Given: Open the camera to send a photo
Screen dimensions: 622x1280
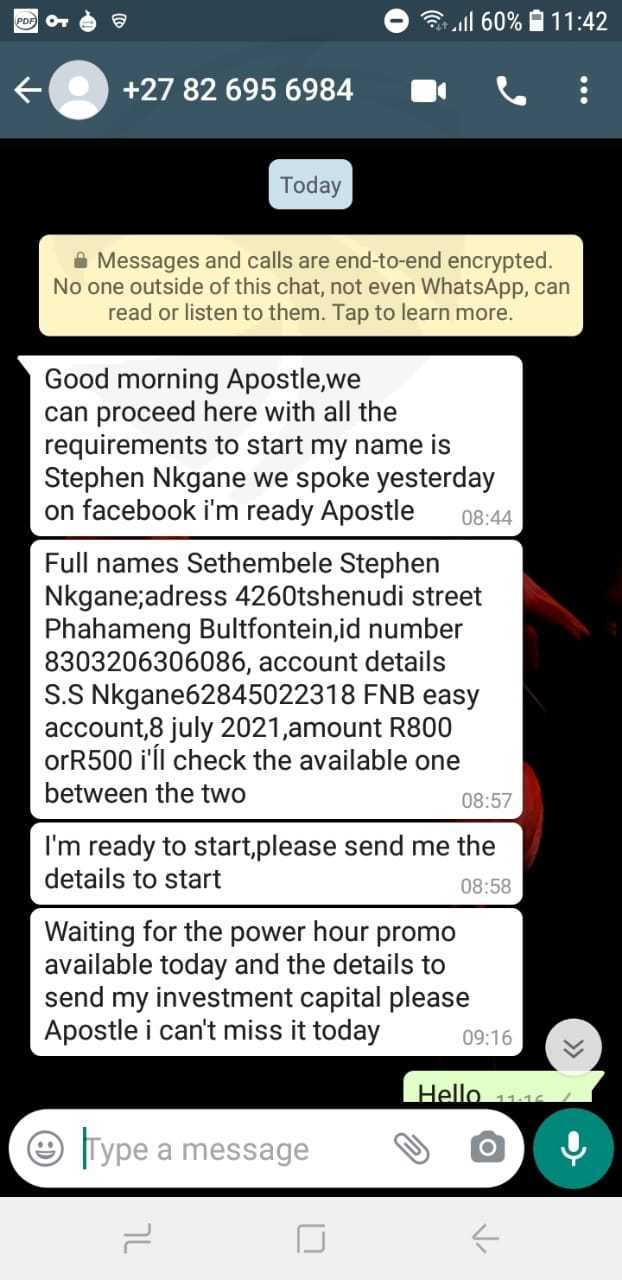Looking at the screenshot, I should point(486,1148).
